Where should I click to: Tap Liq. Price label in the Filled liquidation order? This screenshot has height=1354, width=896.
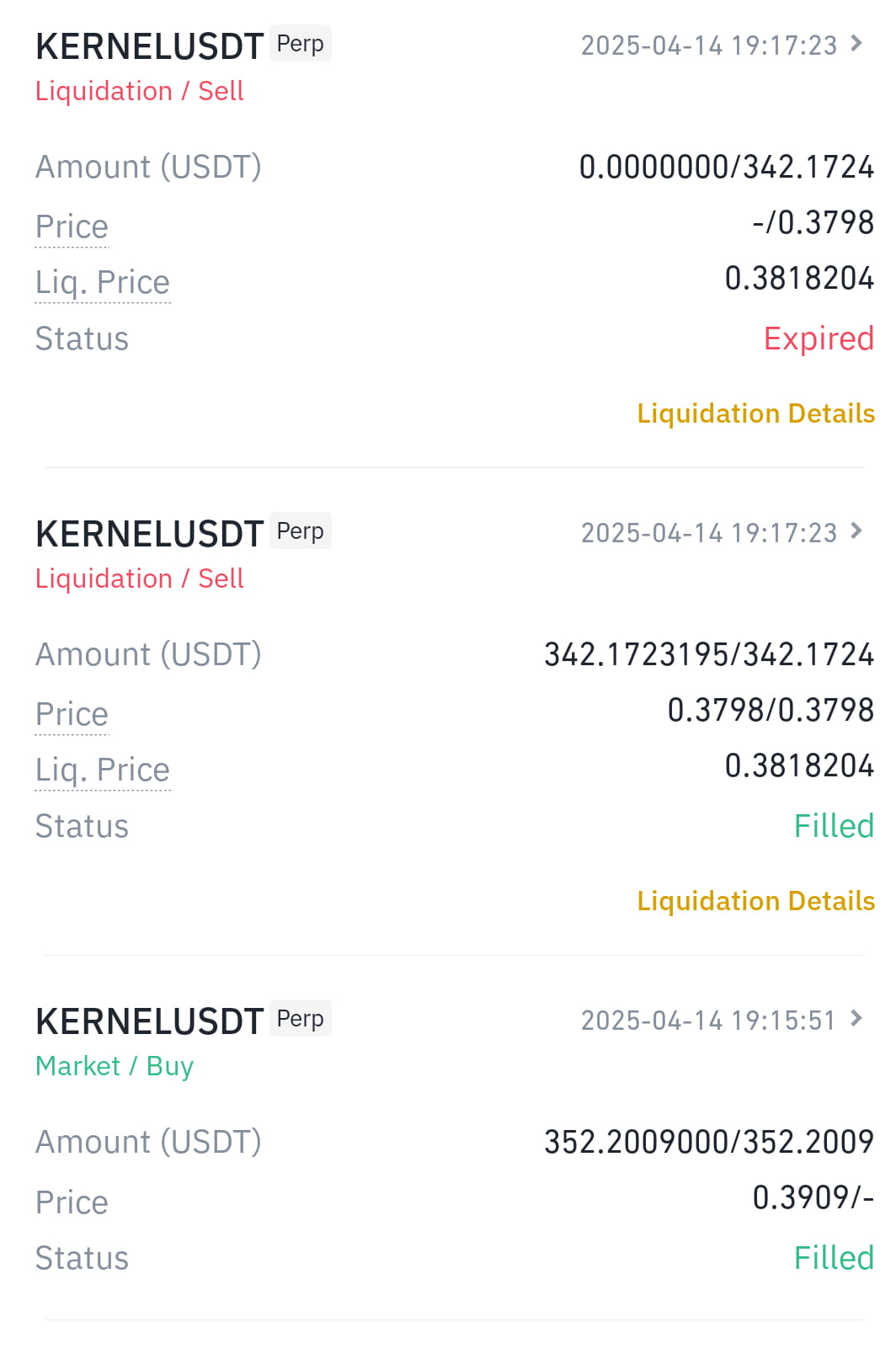(103, 770)
